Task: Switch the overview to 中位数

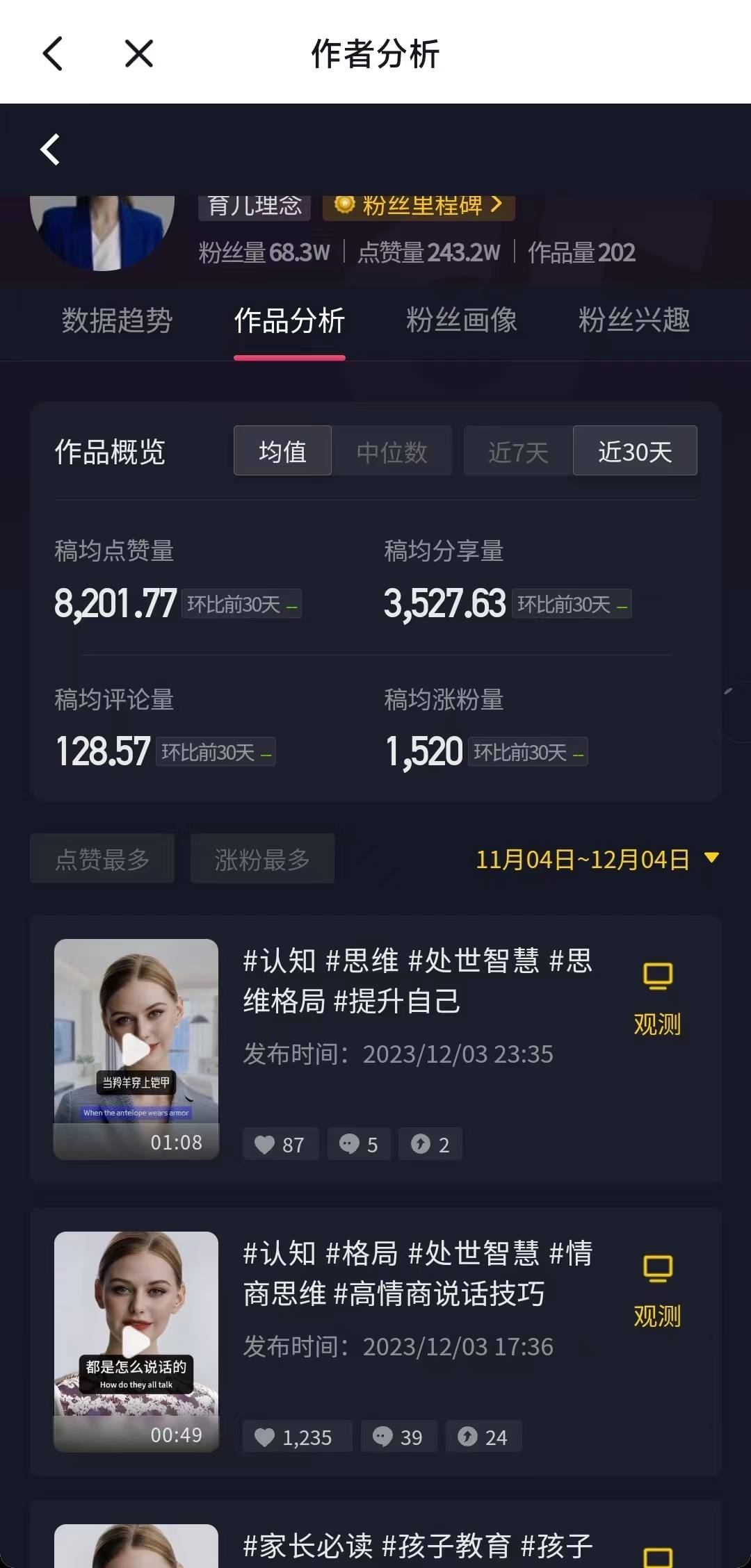Action: click(x=391, y=452)
